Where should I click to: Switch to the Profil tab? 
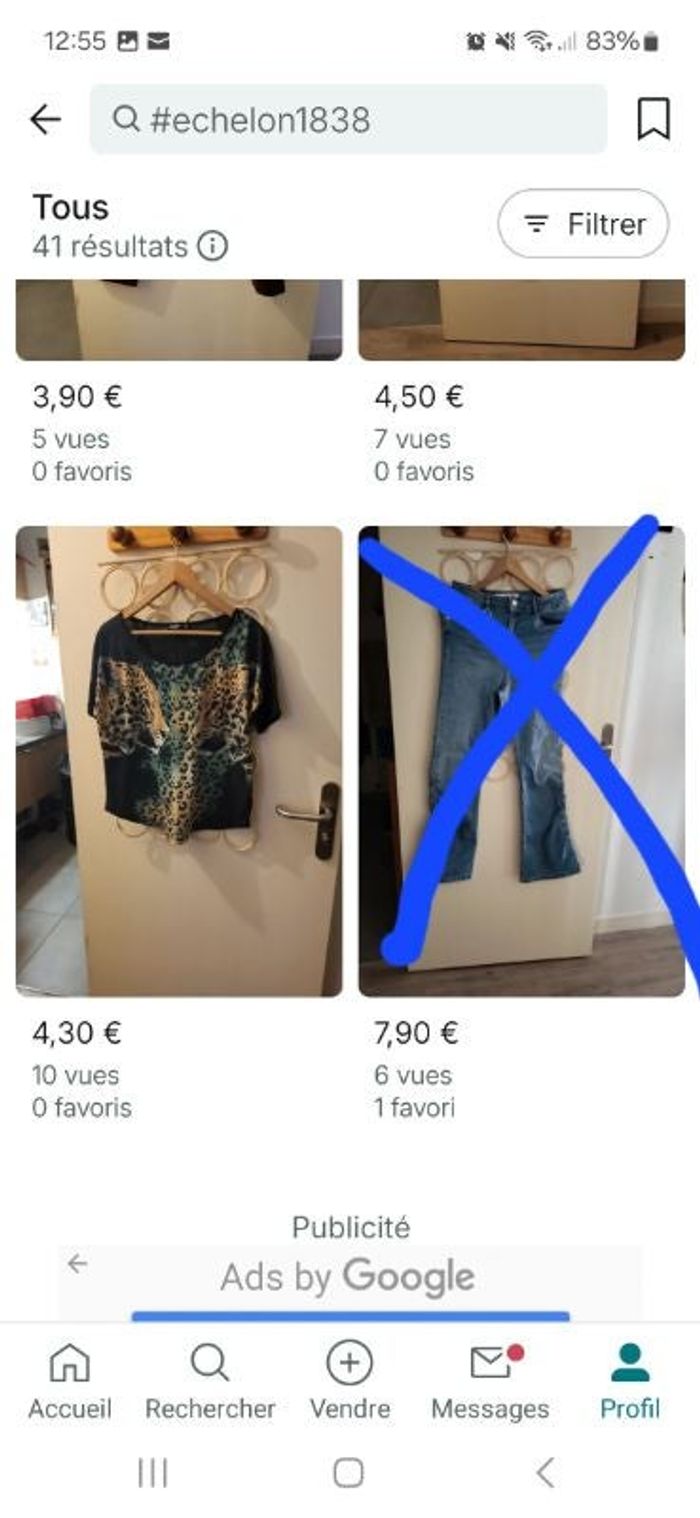click(x=630, y=1381)
